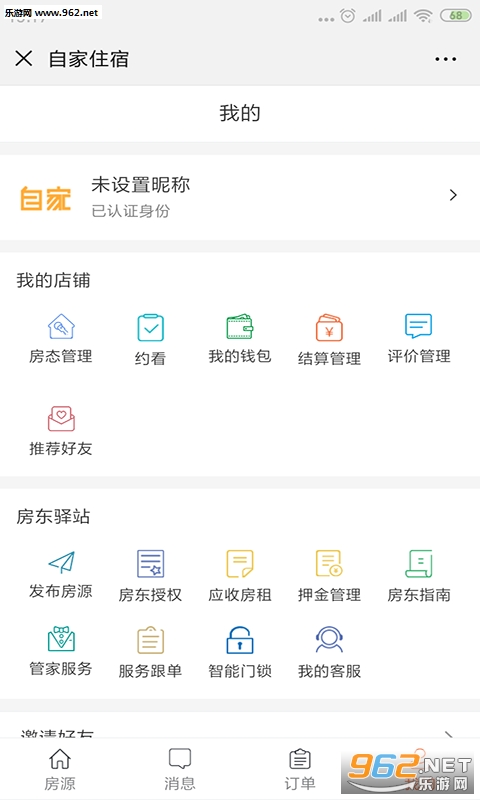
Task: Go to 结算管理
Action: click(x=330, y=339)
